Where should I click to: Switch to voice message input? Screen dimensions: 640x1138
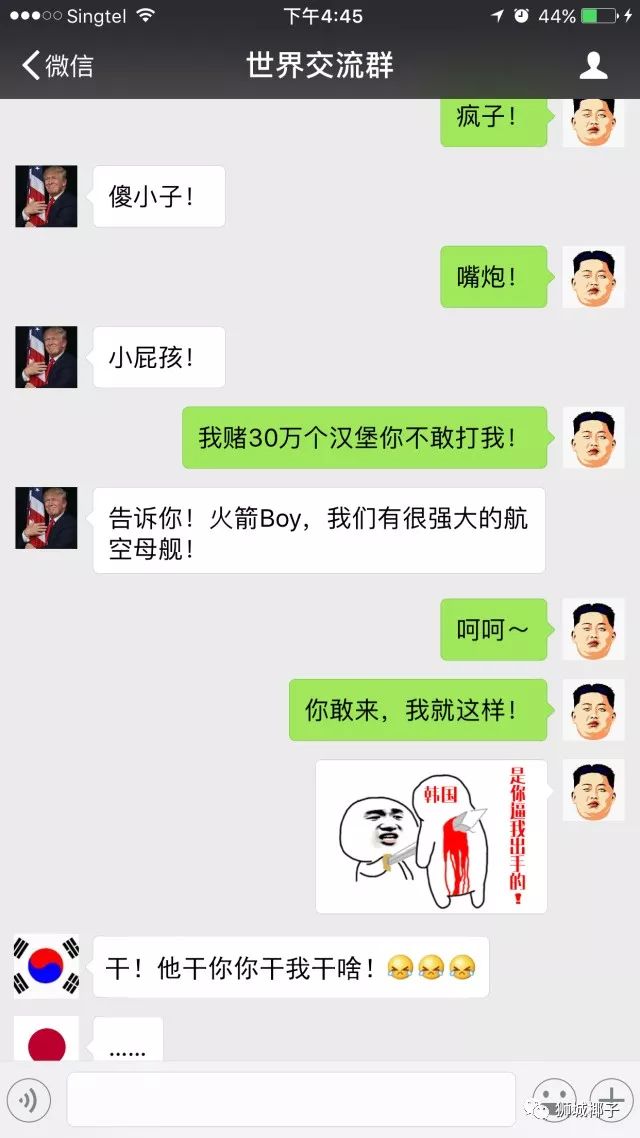[x=29, y=1100]
